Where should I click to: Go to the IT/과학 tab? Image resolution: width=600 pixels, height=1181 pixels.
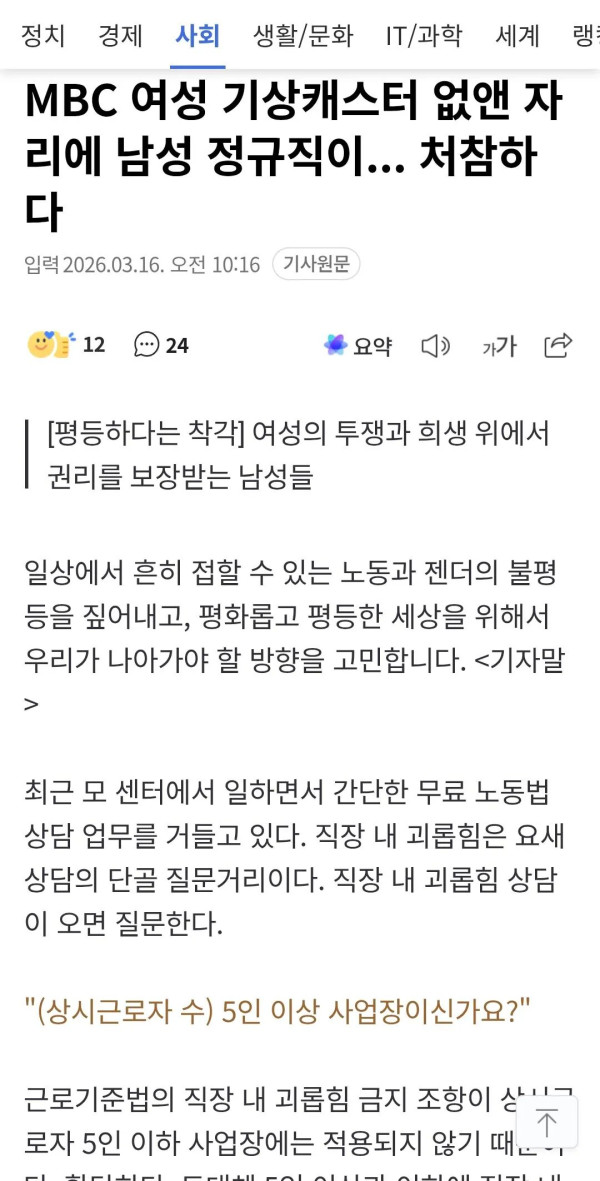tap(424, 35)
